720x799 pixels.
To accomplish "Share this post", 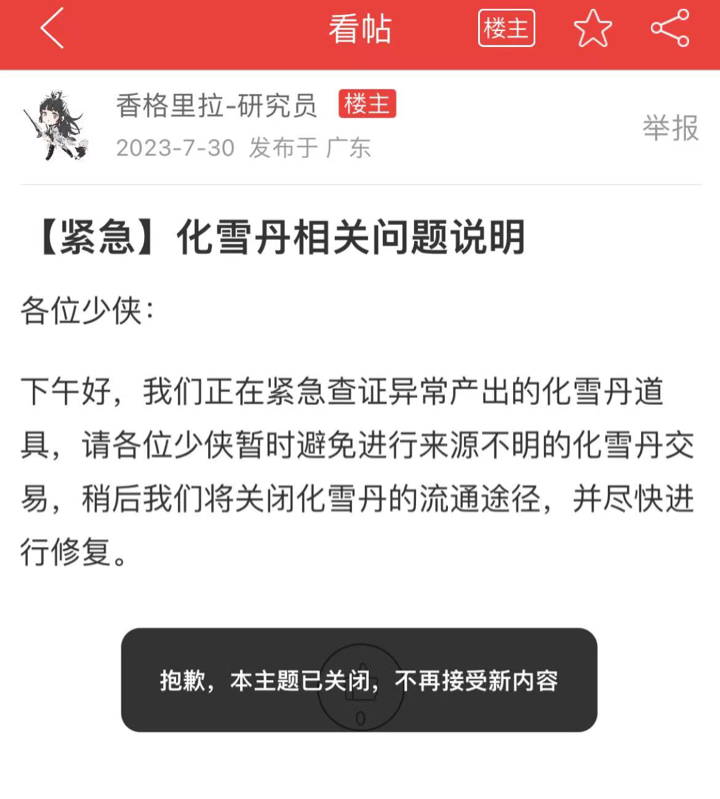I will pyautogui.click(x=670, y=29).
